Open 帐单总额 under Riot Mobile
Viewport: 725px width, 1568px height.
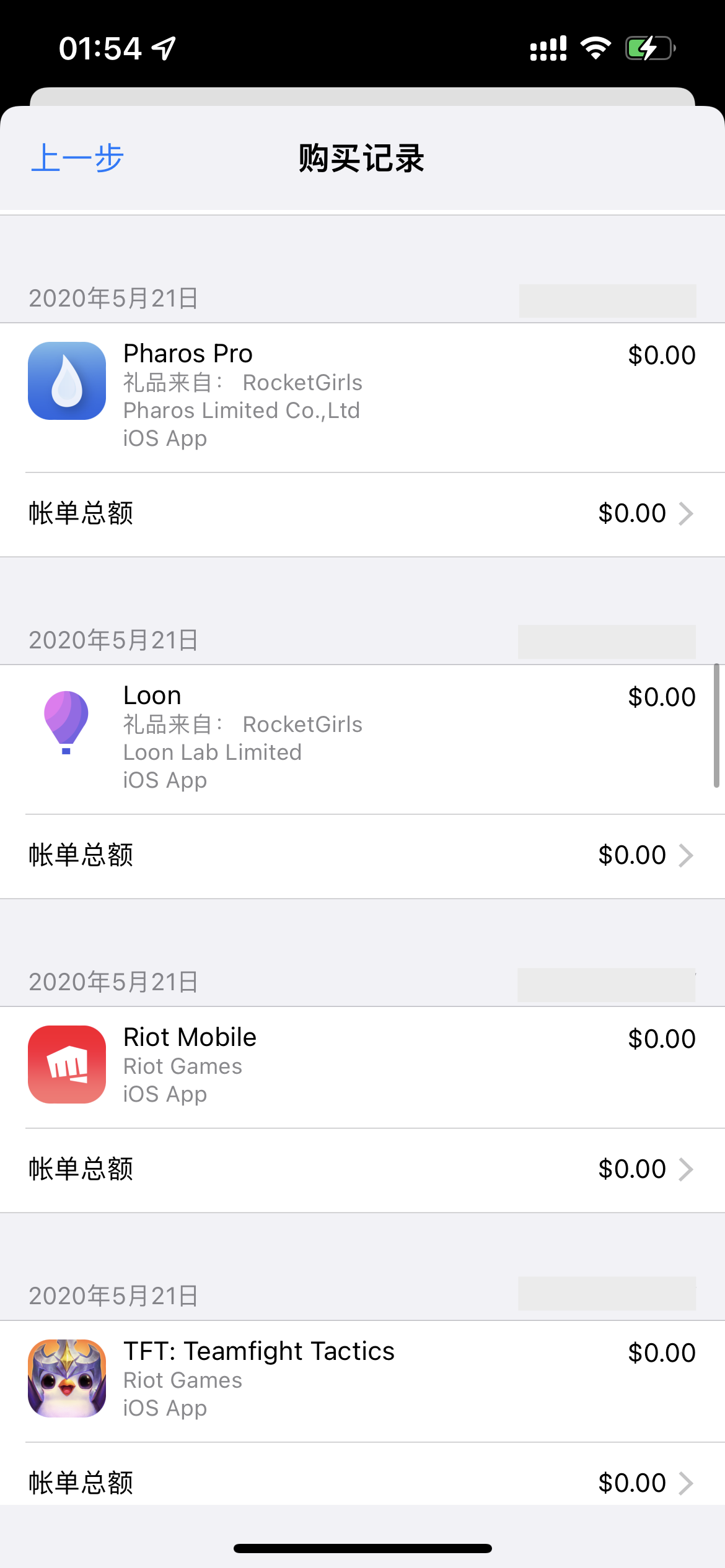click(362, 1170)
